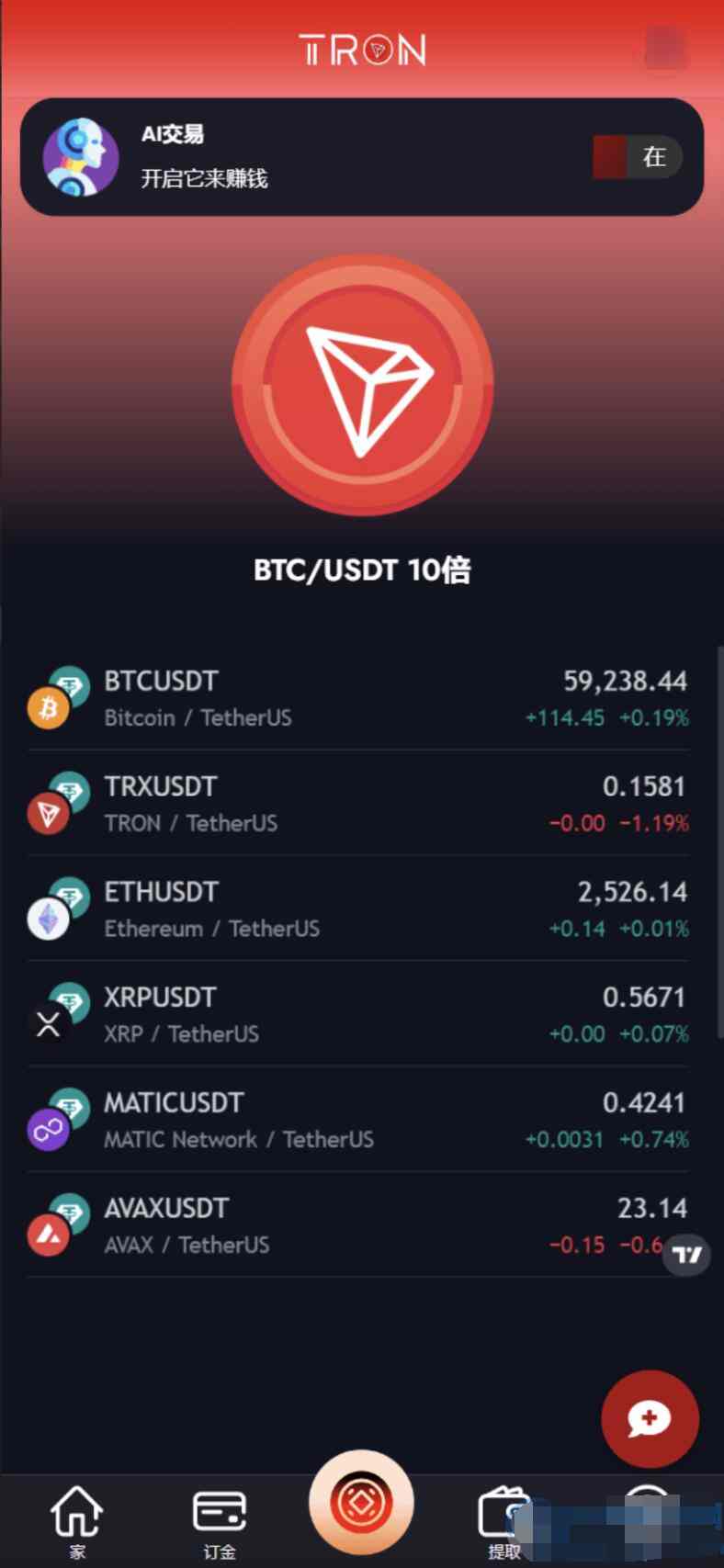Open the AVAXUSDT row
Screen dimensions: 724x1568
click(x=358, y=1225)
